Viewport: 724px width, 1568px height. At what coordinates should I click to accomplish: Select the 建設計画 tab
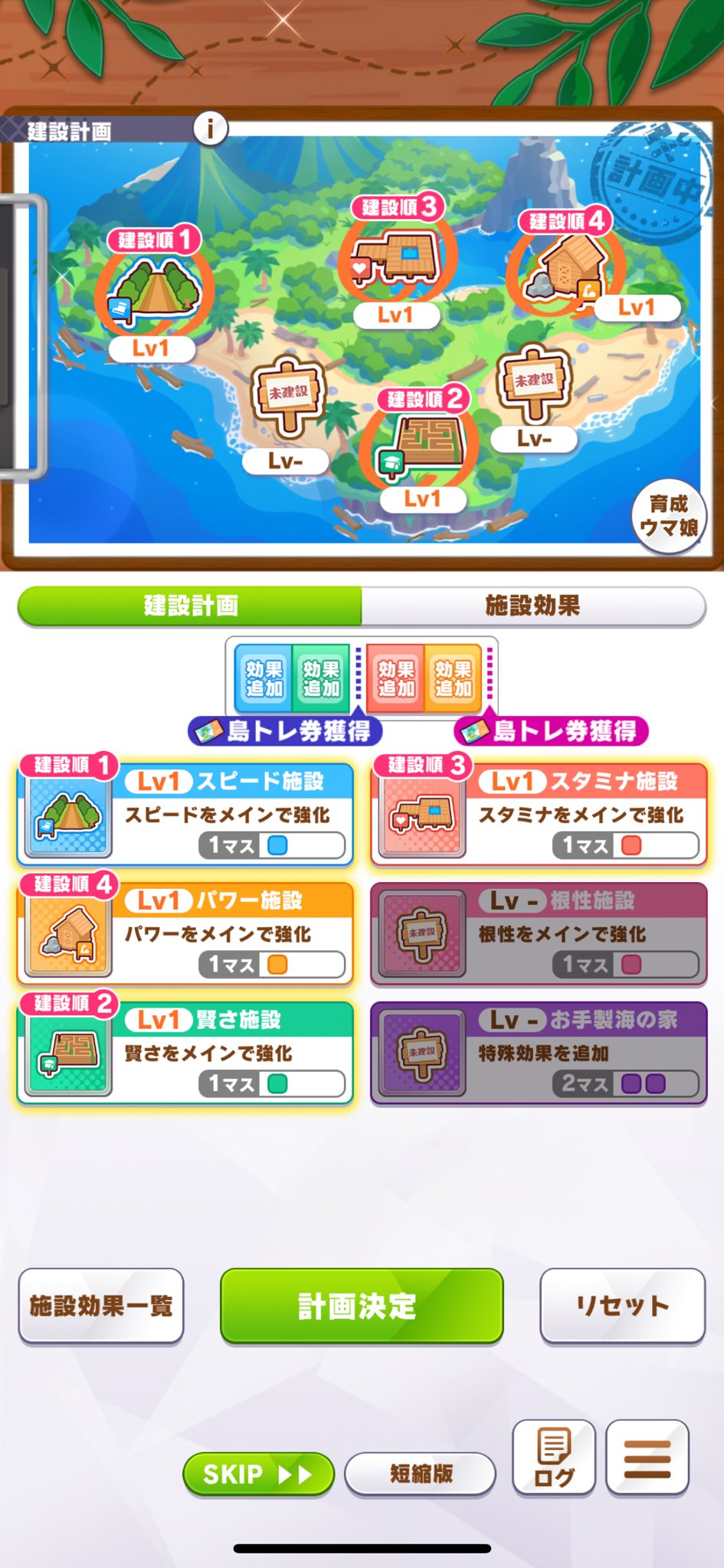190,606
